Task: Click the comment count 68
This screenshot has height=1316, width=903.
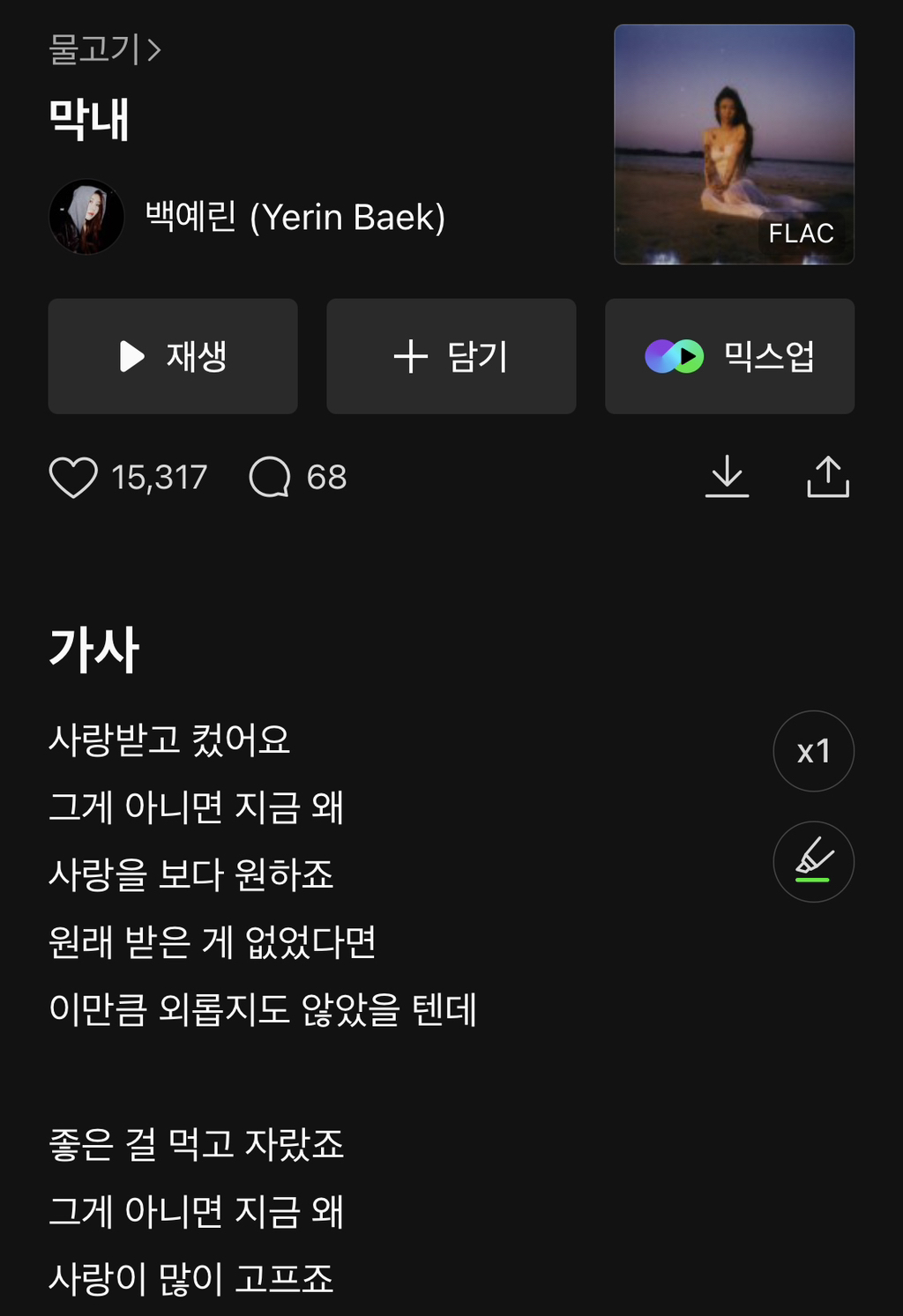Action: (x=325, y=477)
